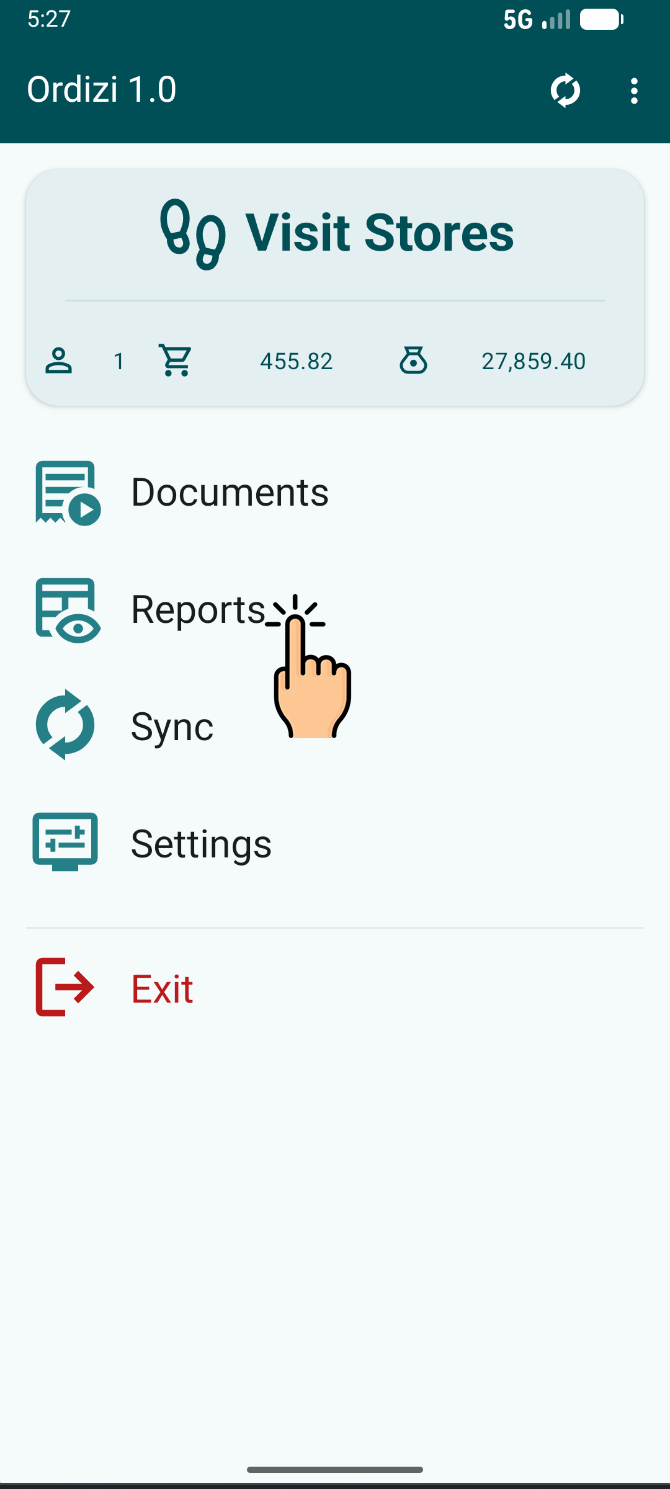Open the three-dot overflow menu
670x1489 pixels.
point(634,91)
